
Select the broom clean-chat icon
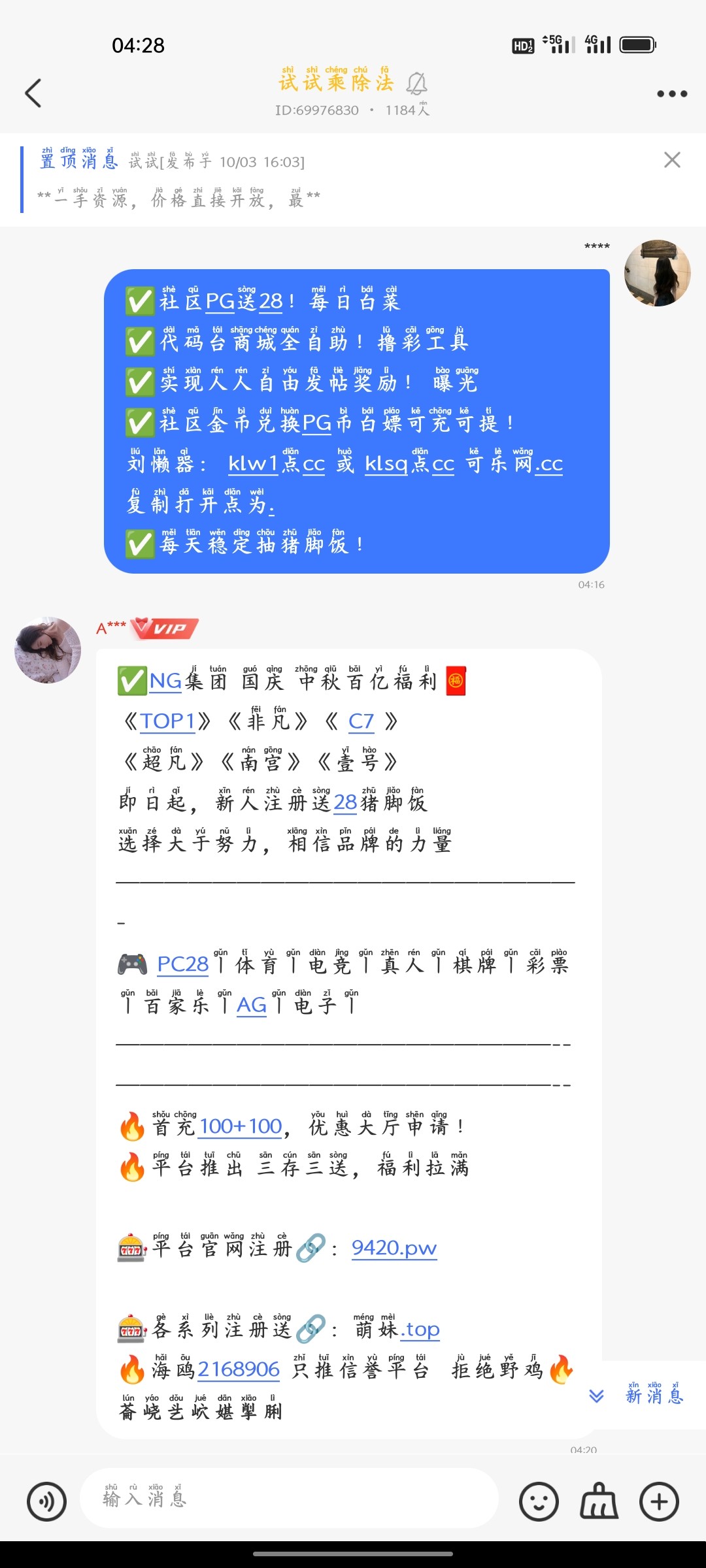[597, 1499]
